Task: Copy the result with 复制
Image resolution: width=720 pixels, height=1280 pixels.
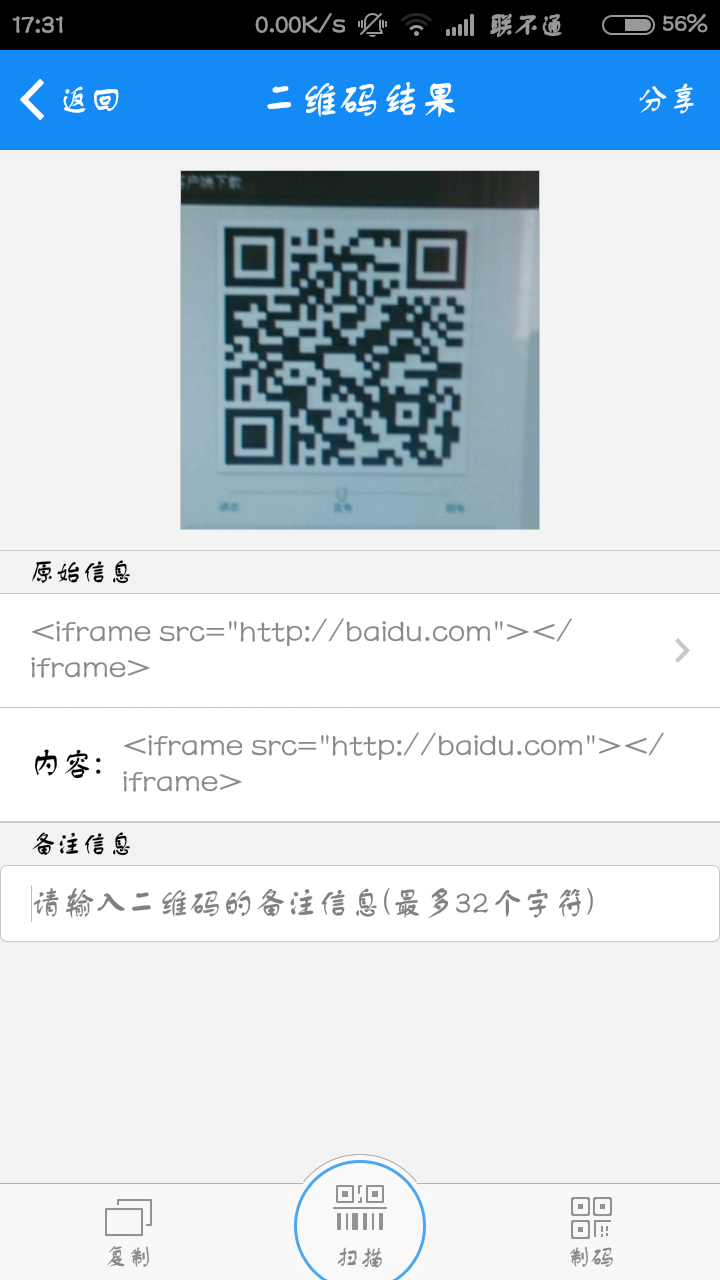Action: click(128, 1231)
